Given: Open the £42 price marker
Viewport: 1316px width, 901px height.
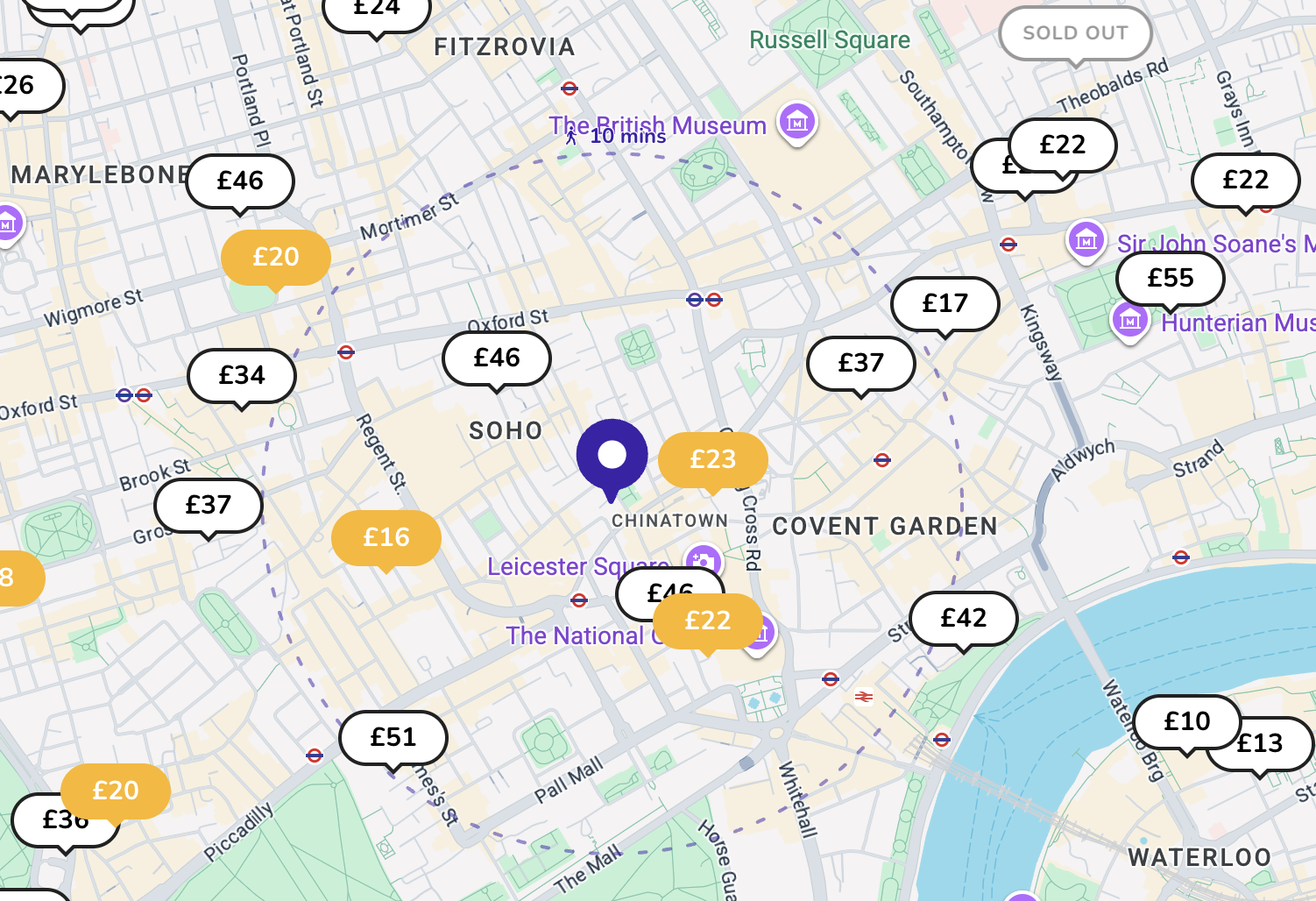Looking at the screenshot, I should click(x=963, y=618).
